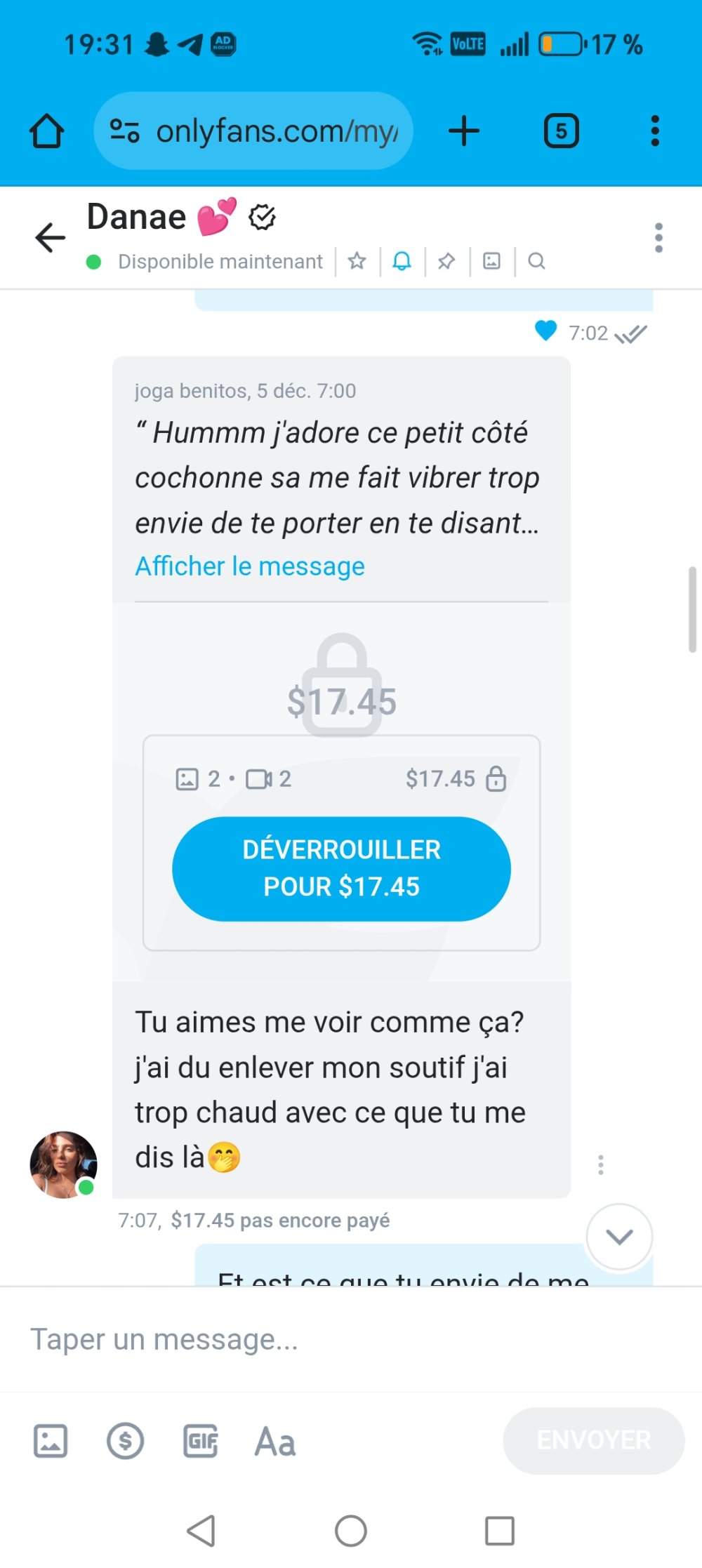The image size is (702, 1568).
Task: Add Danae to favorites with star icon
Action: coord(357,261)
